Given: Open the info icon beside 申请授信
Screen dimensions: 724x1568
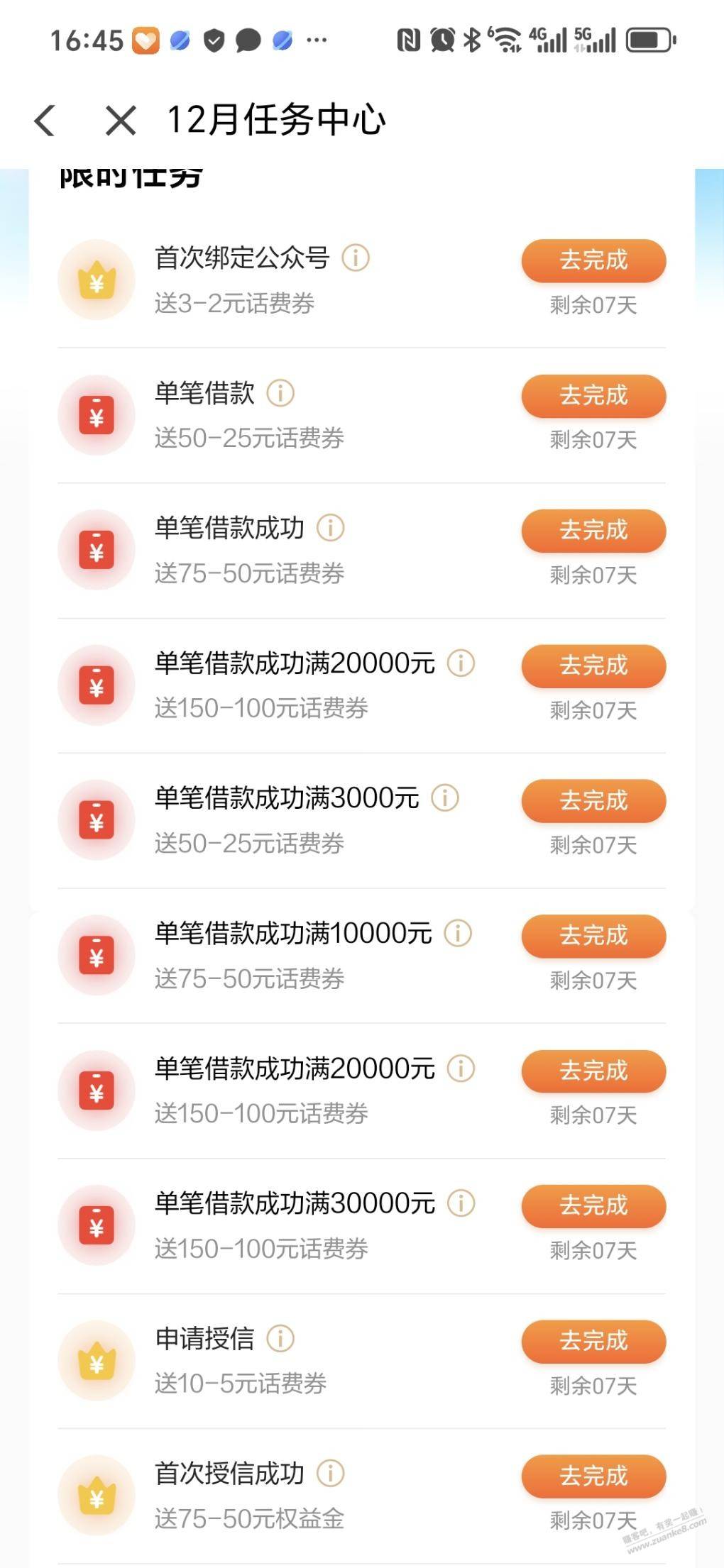Looking at the screenshot, I should click(x=280, y=1339).
